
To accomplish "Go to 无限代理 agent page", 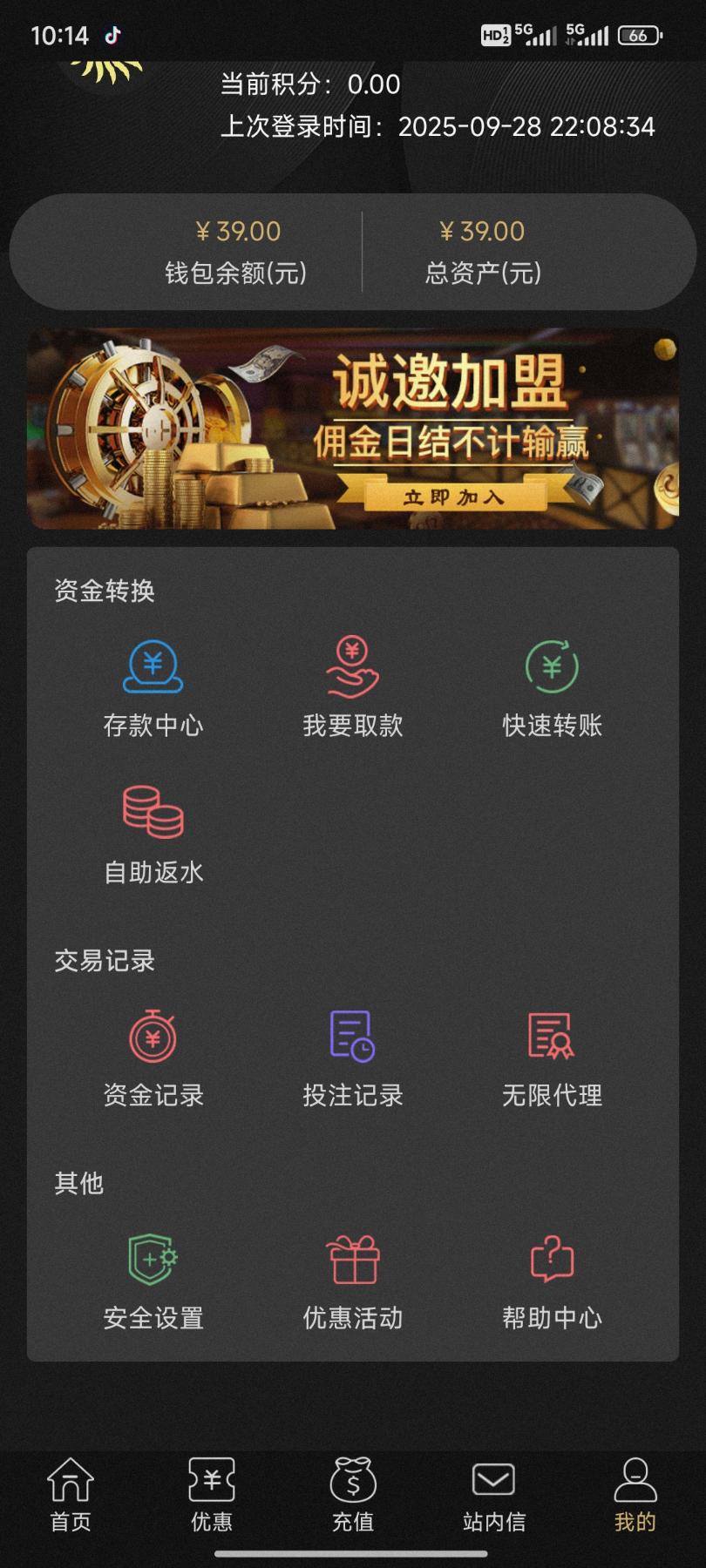I will click(x=552, y=1058).
